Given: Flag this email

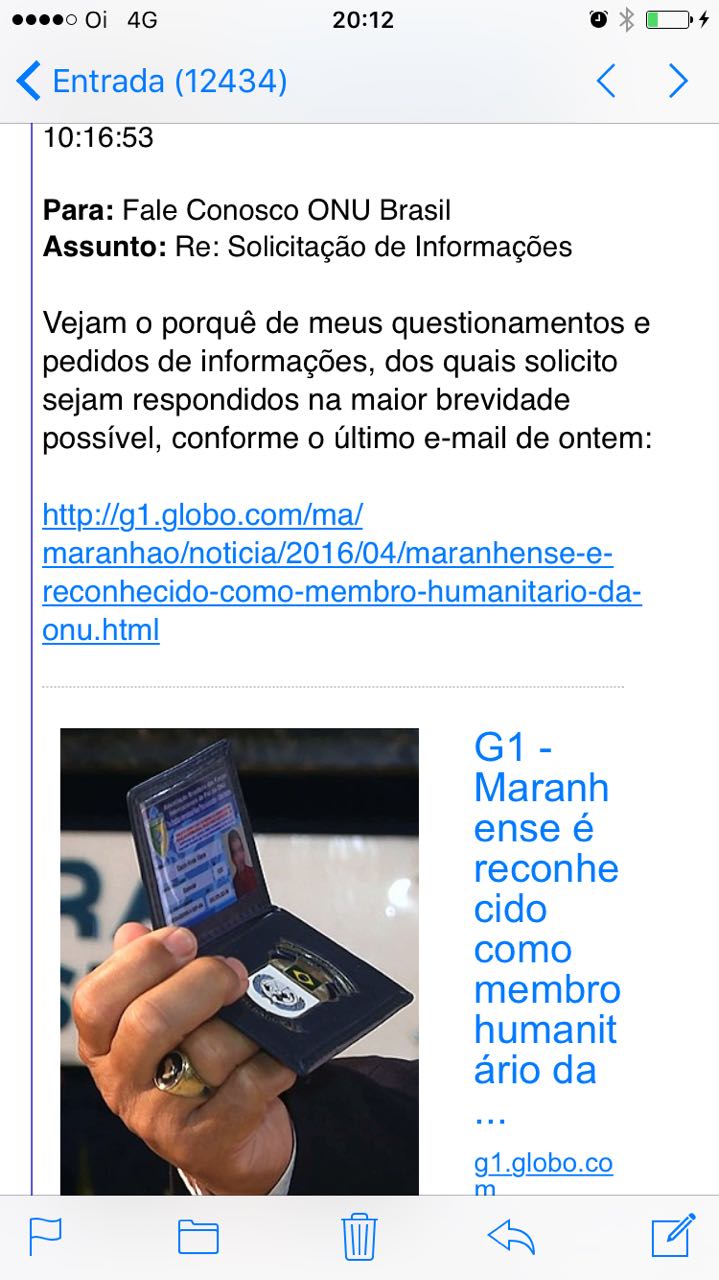Looking at the screenshot, I should click(x=45, y=1237).
